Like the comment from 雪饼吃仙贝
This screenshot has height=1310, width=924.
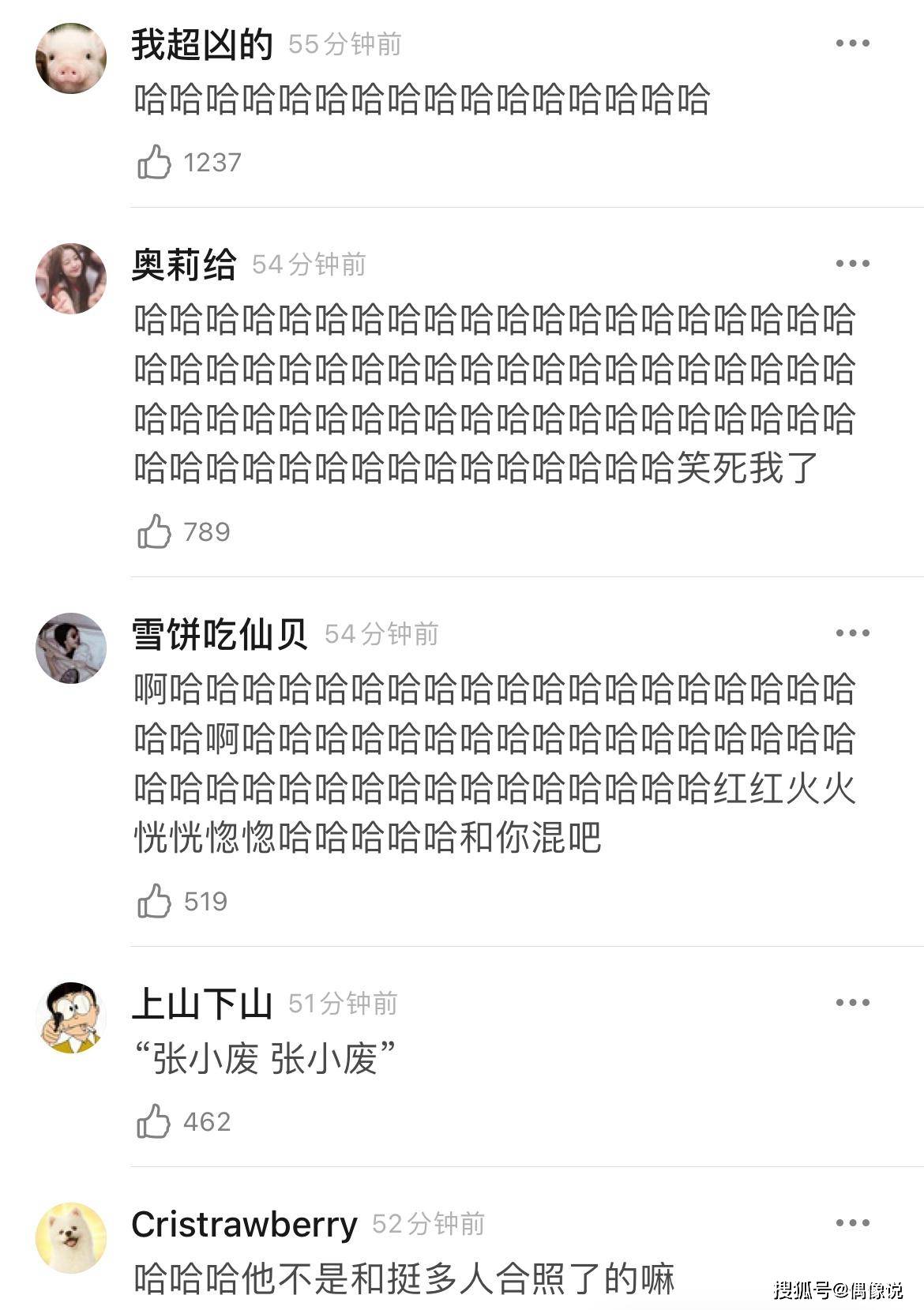click(x=155, y=901)
